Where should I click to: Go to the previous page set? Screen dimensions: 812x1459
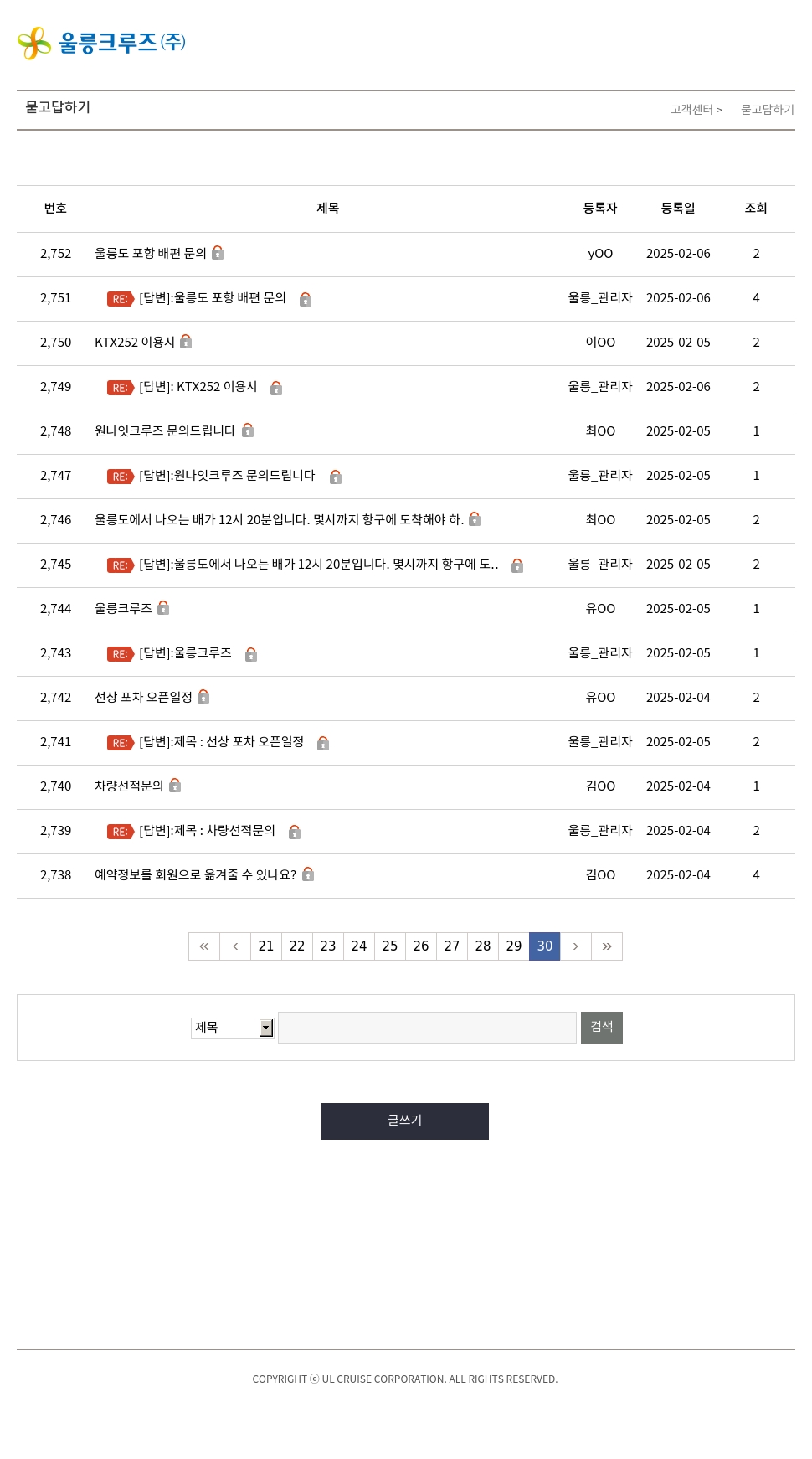click(x=235, y=946)
